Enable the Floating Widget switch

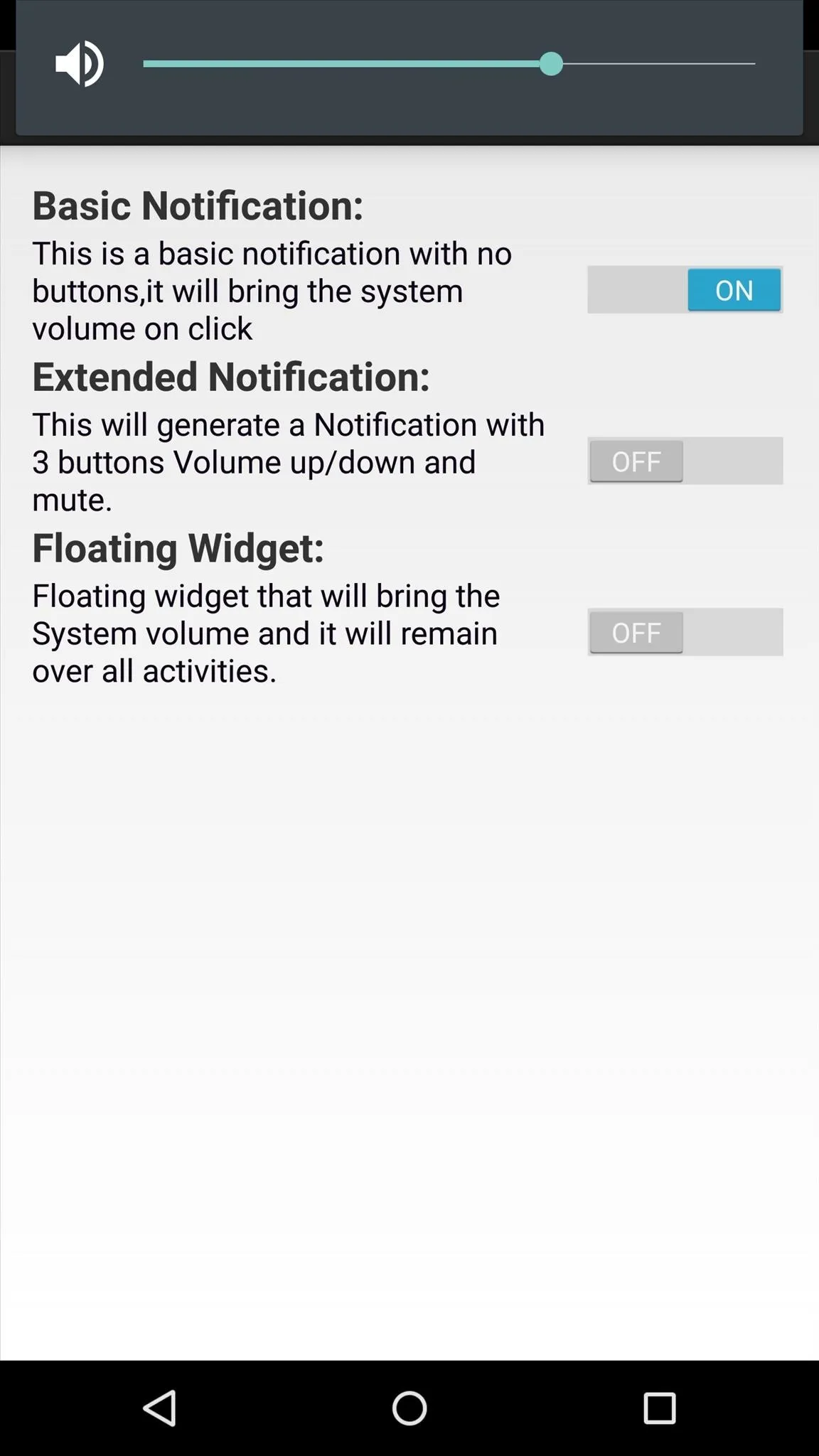[685, 632]
